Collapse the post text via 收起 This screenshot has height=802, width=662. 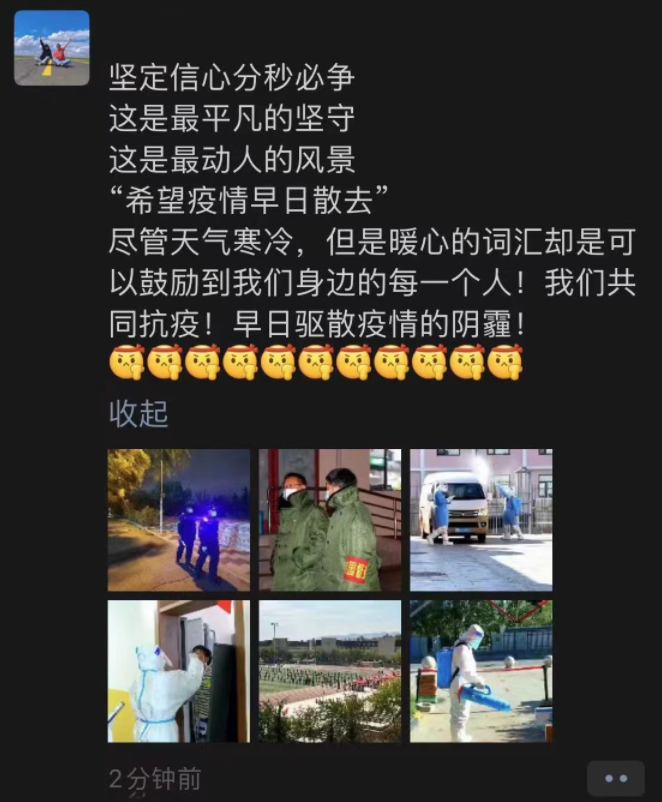[x=138, y=414]
